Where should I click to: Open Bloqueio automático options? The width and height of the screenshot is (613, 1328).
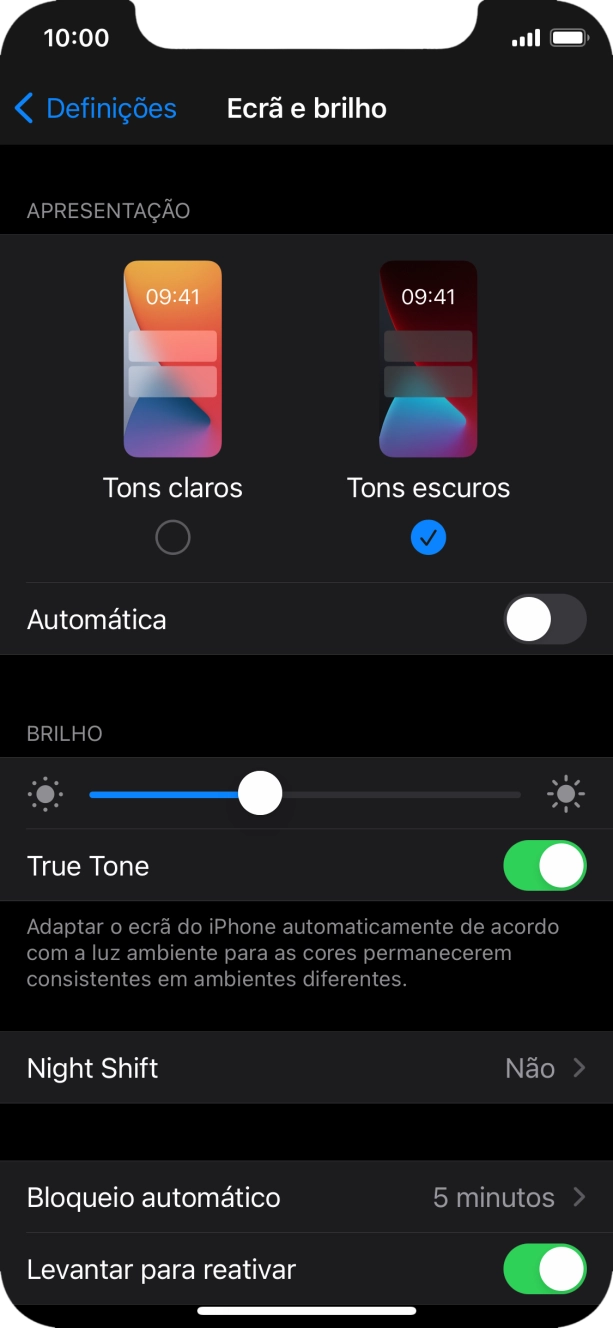click(306, 1197)
